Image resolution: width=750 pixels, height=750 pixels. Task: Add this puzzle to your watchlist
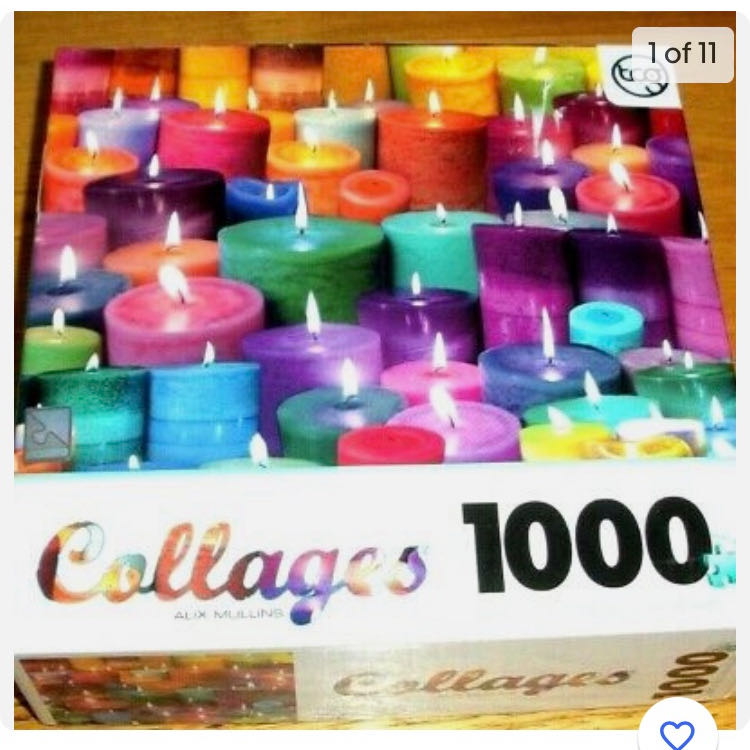point(677,731)
